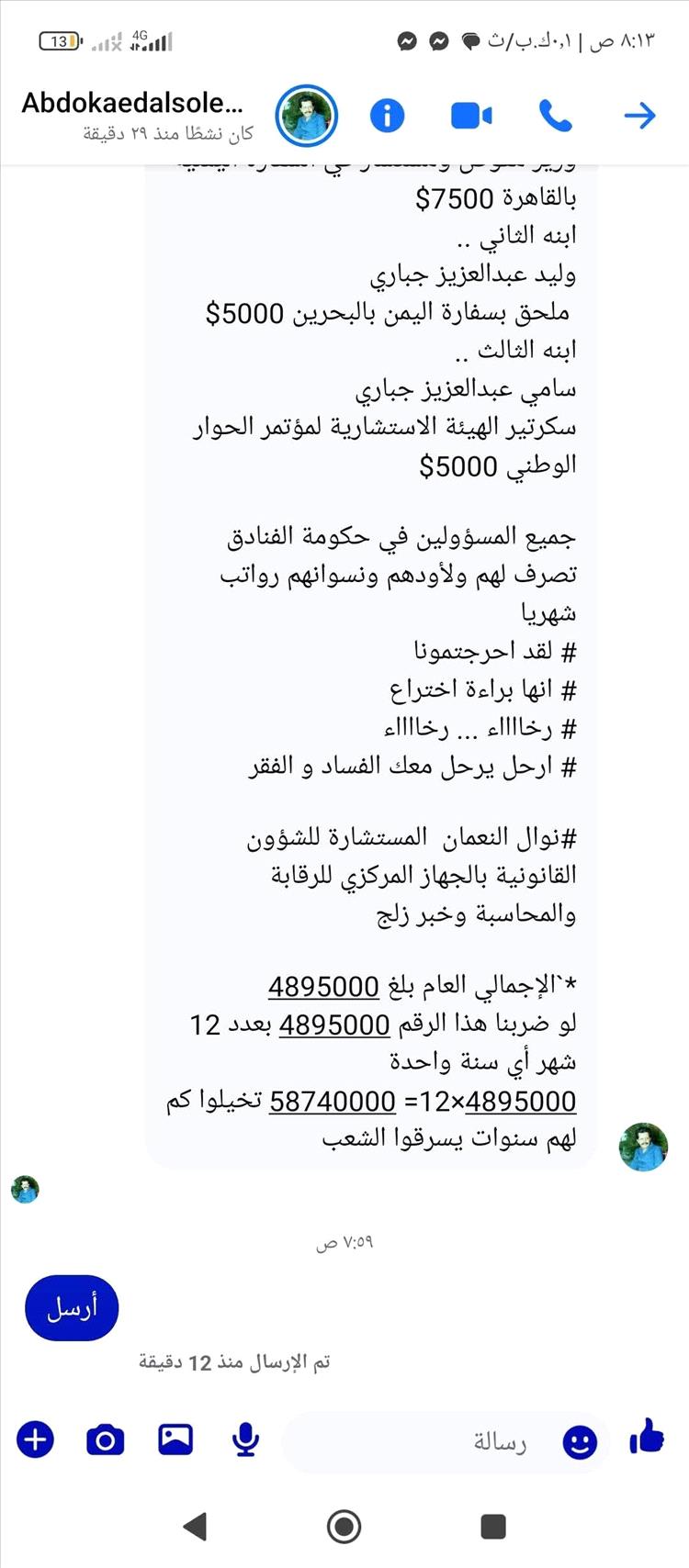Tap the system home button
The width and height of the screenshot is (689, 1568).
pyautogui.click(x=344, y=1526)
